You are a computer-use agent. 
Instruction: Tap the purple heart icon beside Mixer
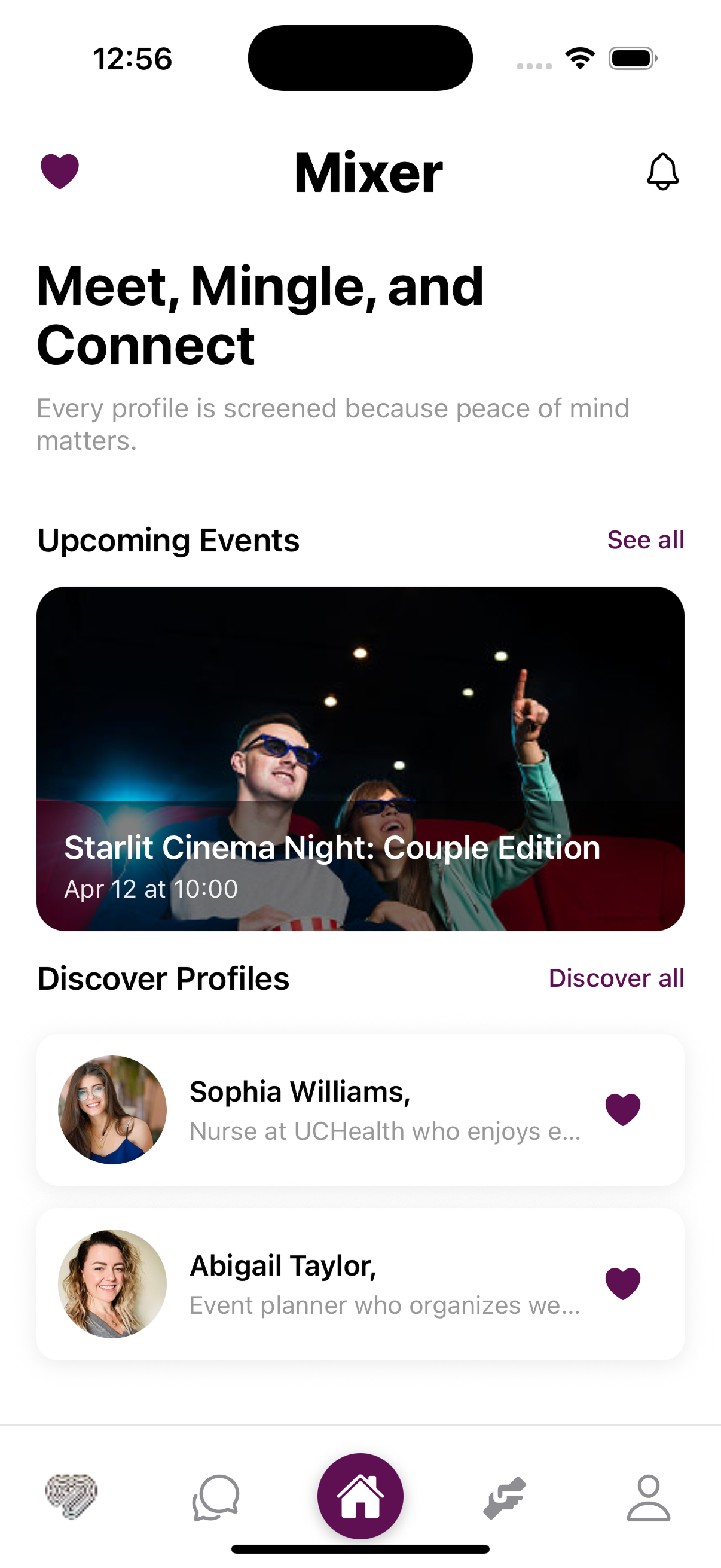point(60,171)
